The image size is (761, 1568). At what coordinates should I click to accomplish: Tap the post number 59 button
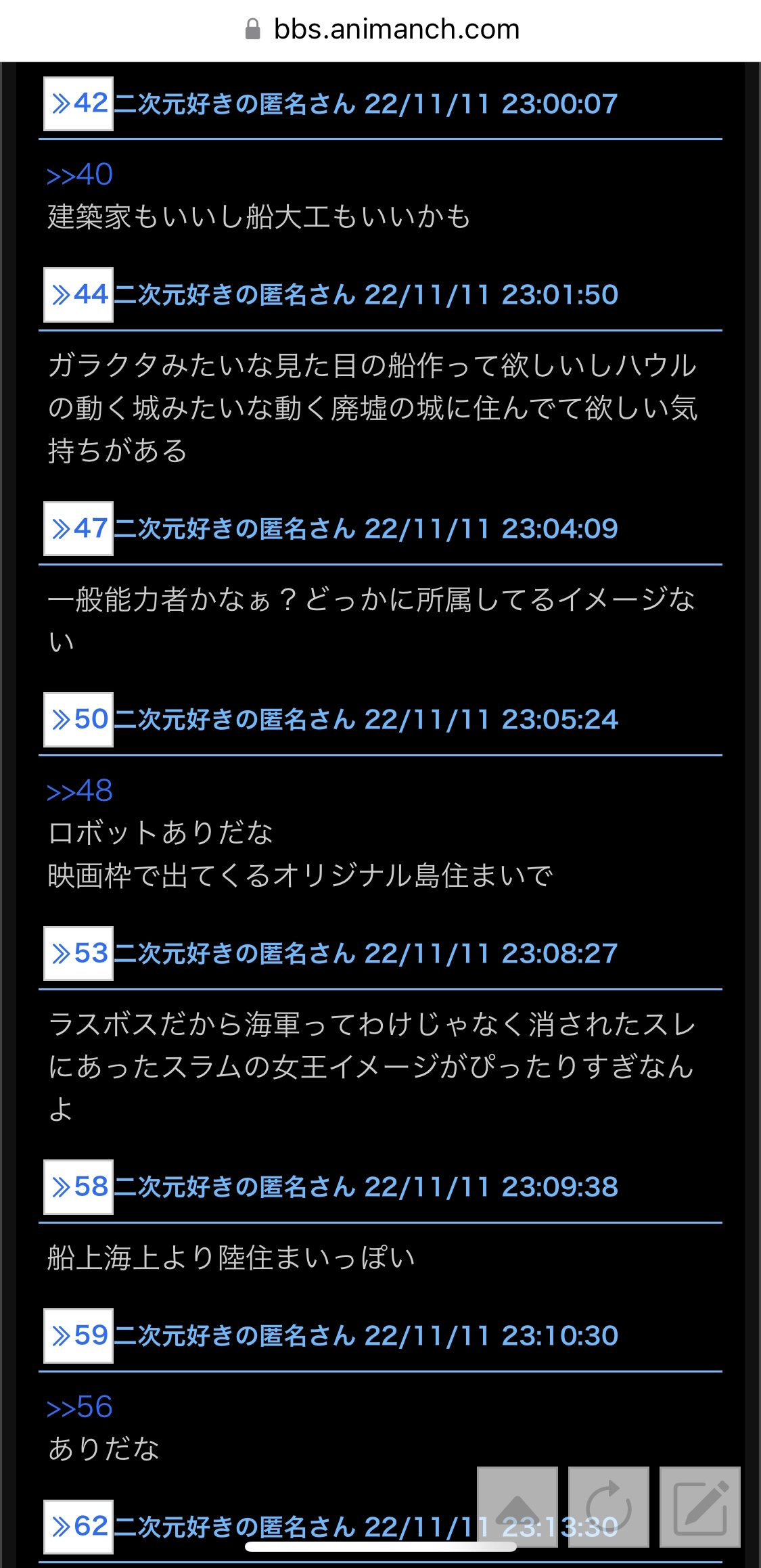tap(78, 1335)
